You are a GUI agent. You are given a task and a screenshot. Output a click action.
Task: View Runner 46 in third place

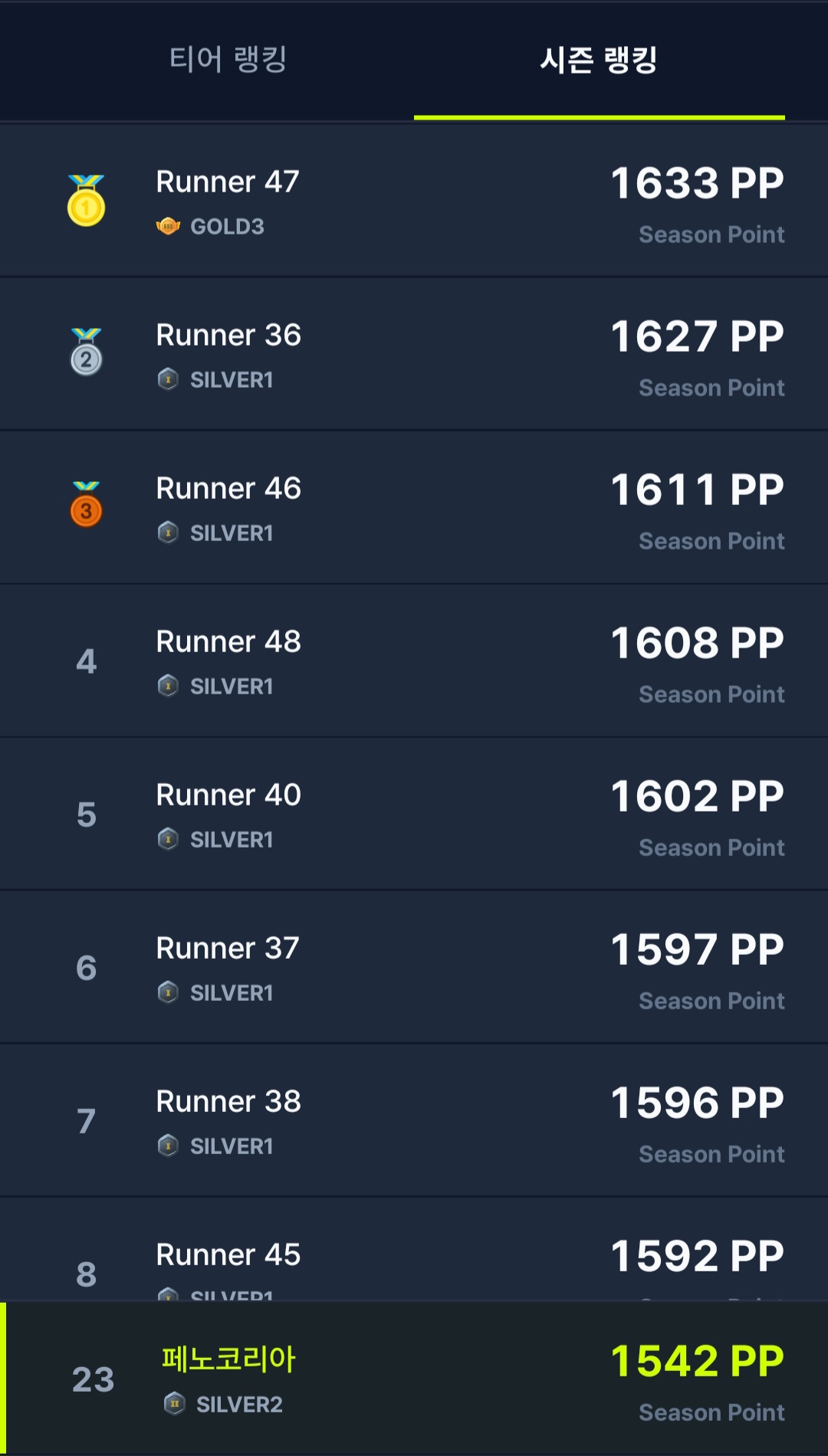click(x=414, y=507)
